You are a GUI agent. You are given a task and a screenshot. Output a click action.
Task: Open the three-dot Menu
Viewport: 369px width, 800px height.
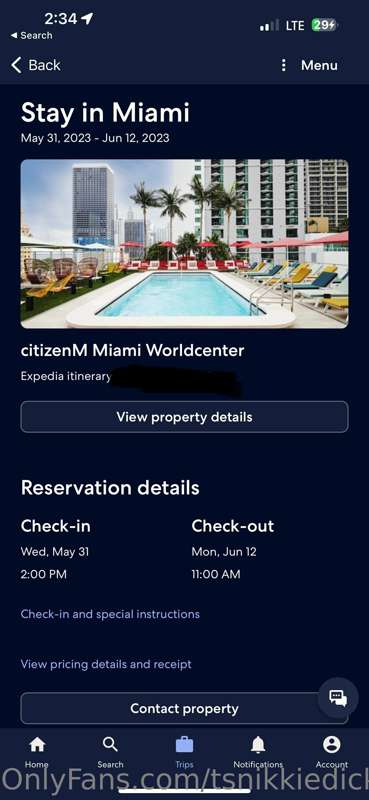tap(309, 65)
